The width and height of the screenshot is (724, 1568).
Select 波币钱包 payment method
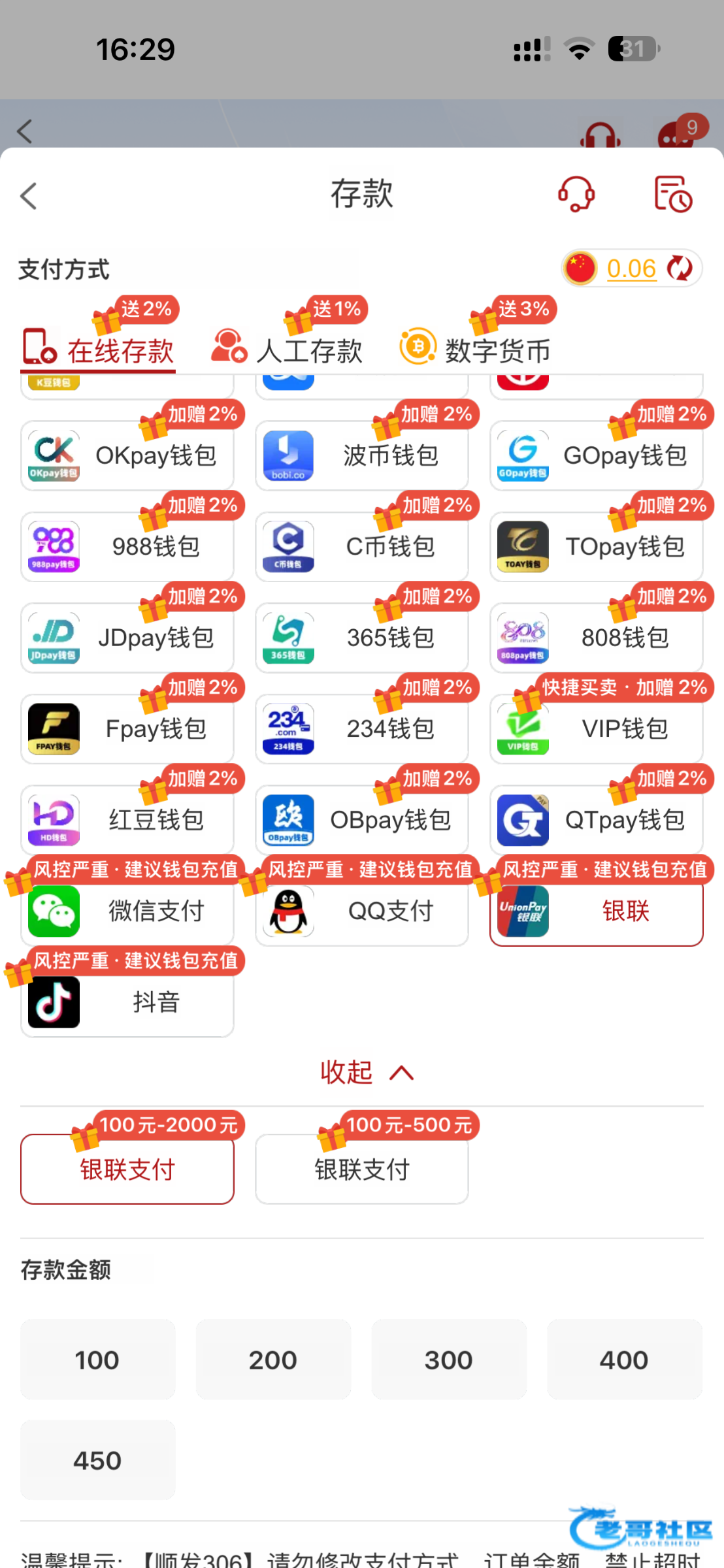click(362, 455)
